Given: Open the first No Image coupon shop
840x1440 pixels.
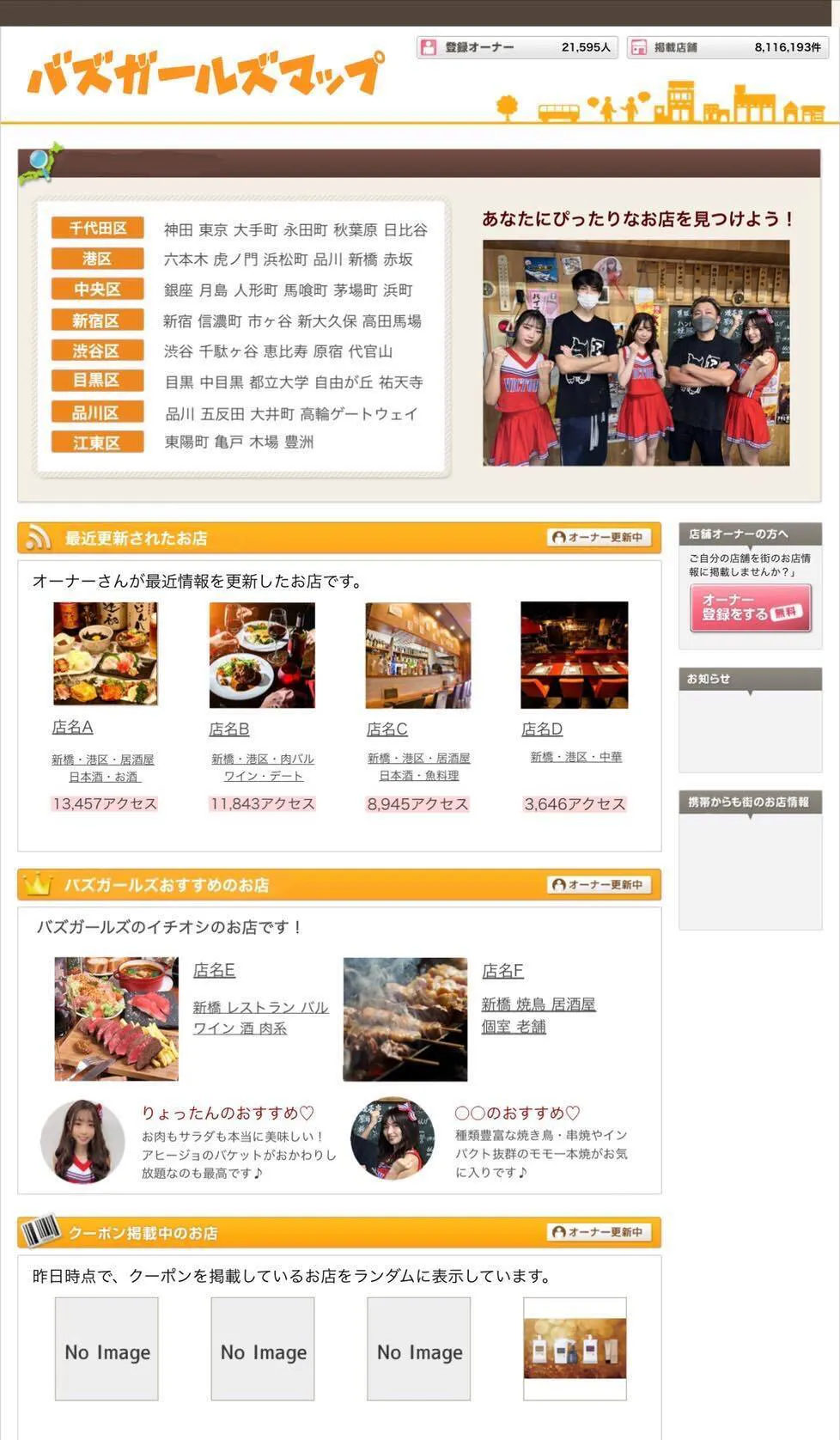Looking at the screenshot, I should pos(107,1349).
